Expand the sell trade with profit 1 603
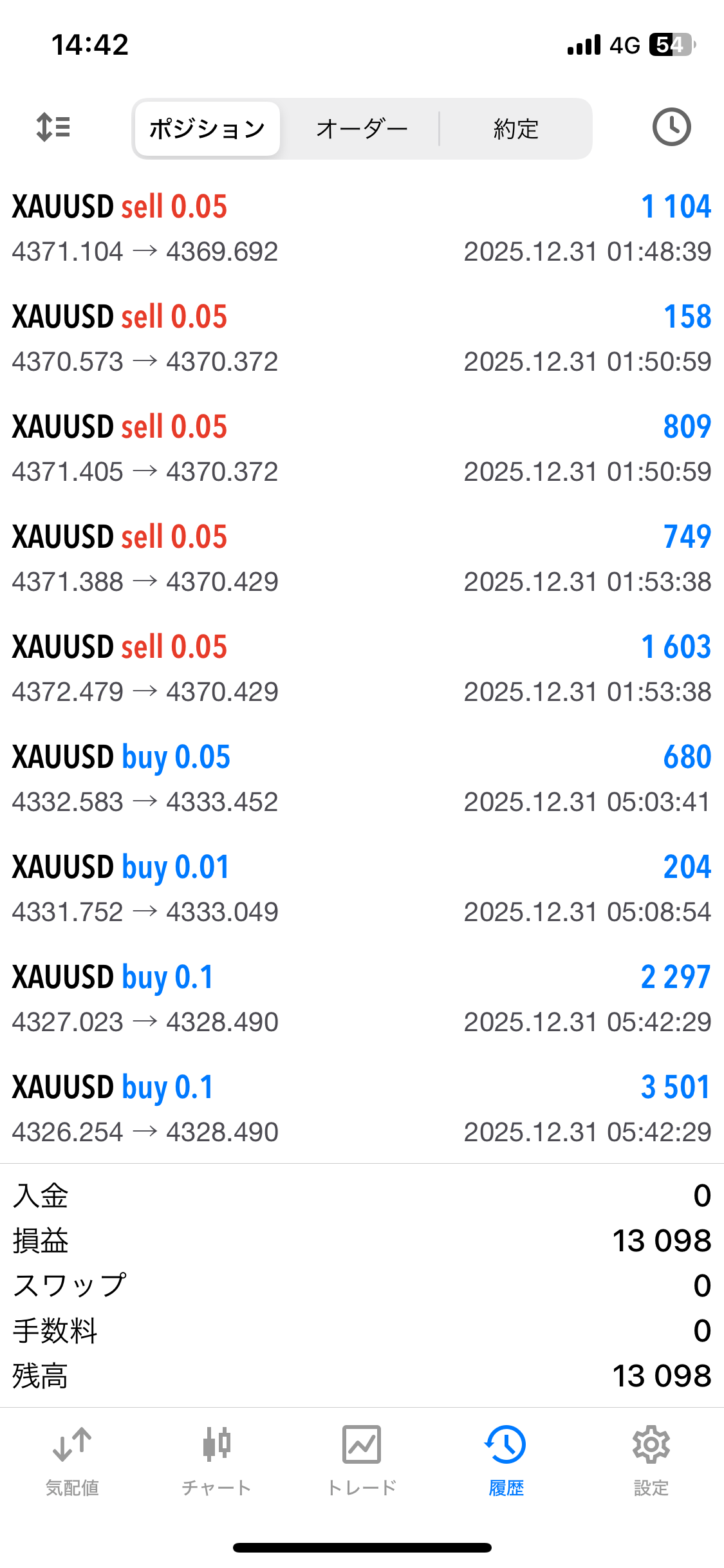This screenshot has width=724, height=1568. tap(362, 669)
